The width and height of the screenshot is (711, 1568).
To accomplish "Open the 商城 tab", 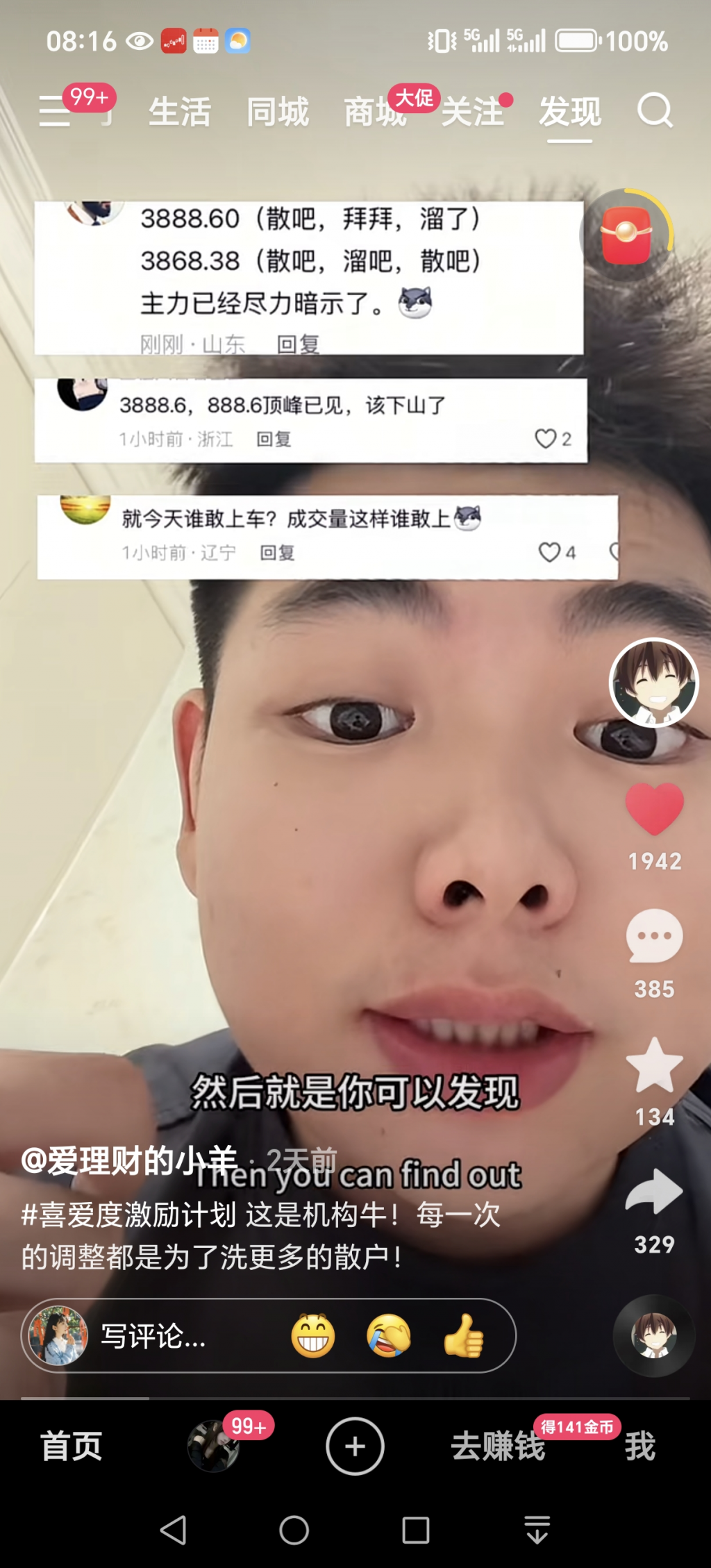I will 375,112.
